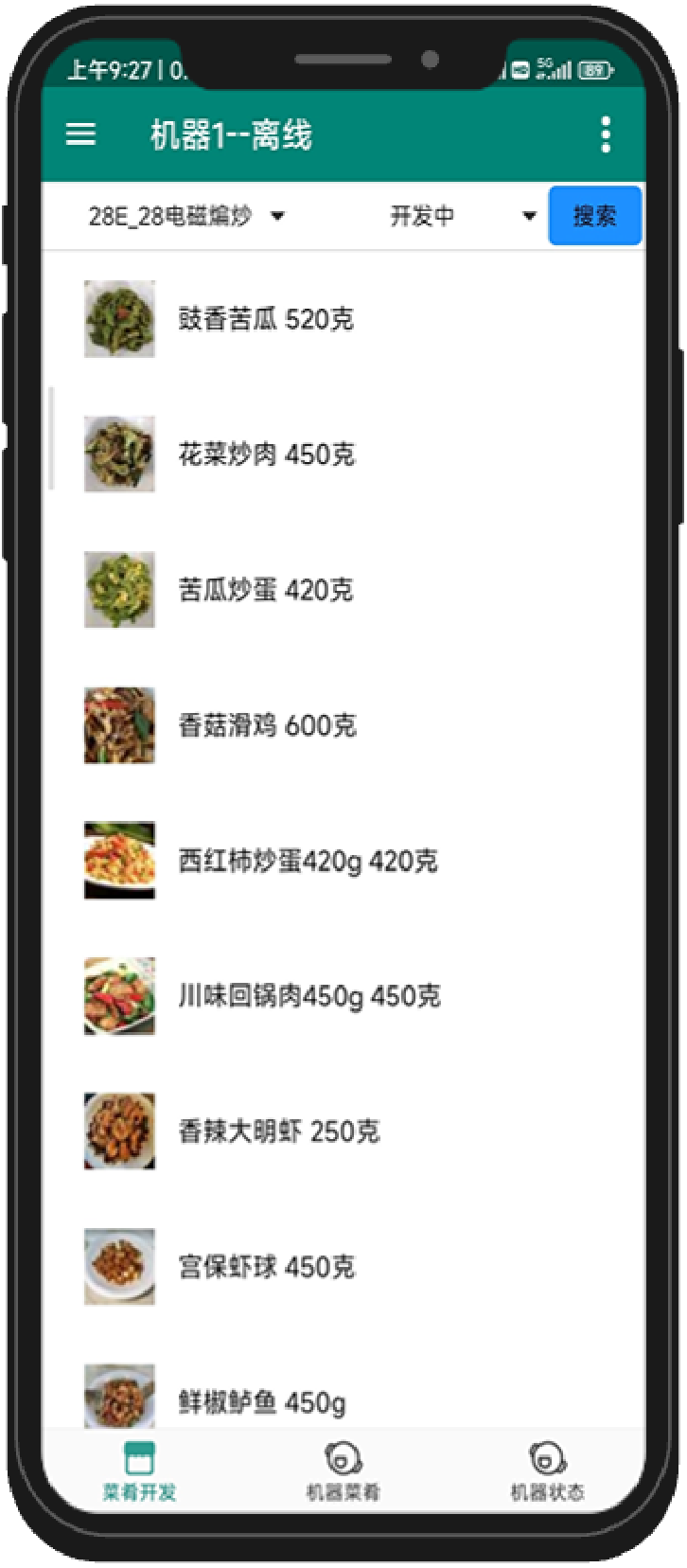687x1568 pixels.
Task: Click the 宫保虾球 dish thumbnail
Action: coord(119,1267)
